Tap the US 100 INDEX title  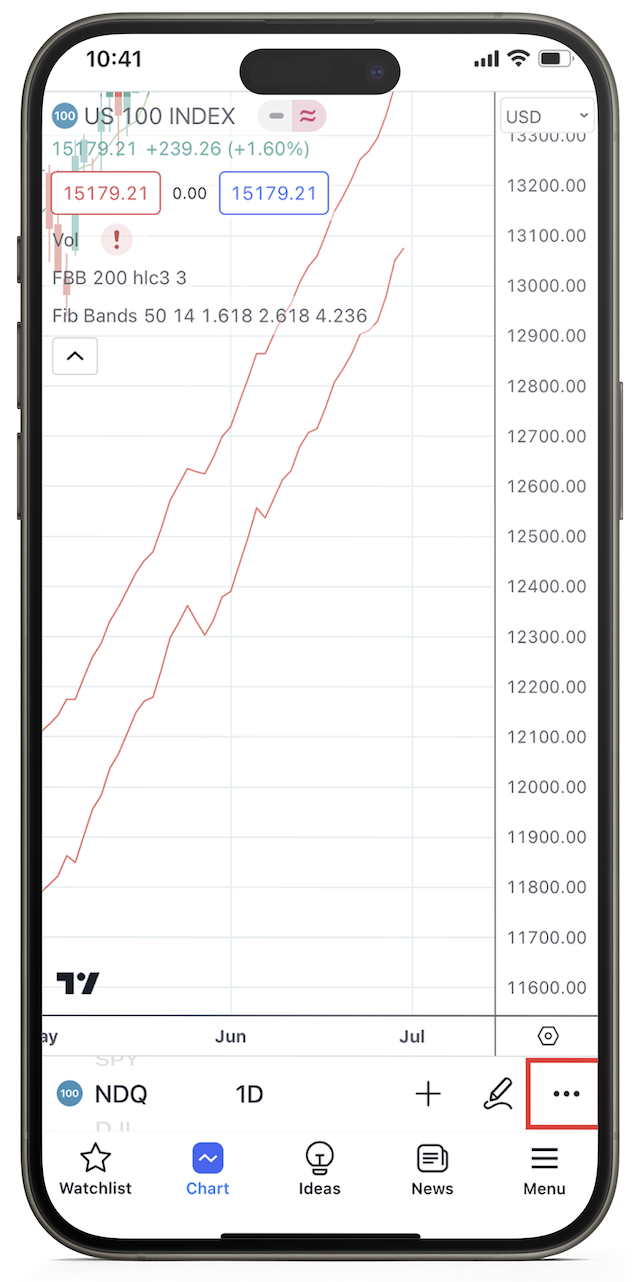159,117
